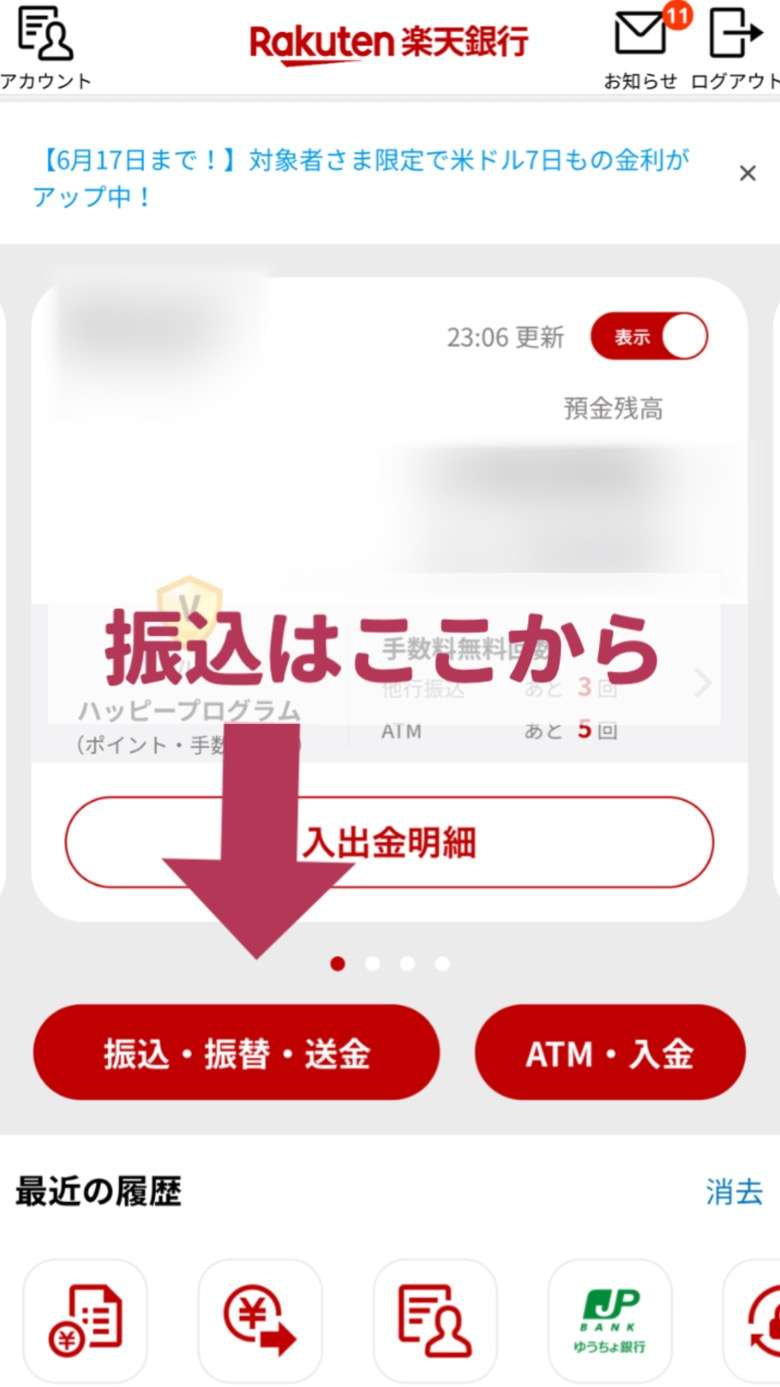Open the yen transfer arrow shortcut
Viewport: 780px width, 1387px height.
point(260,1320)
